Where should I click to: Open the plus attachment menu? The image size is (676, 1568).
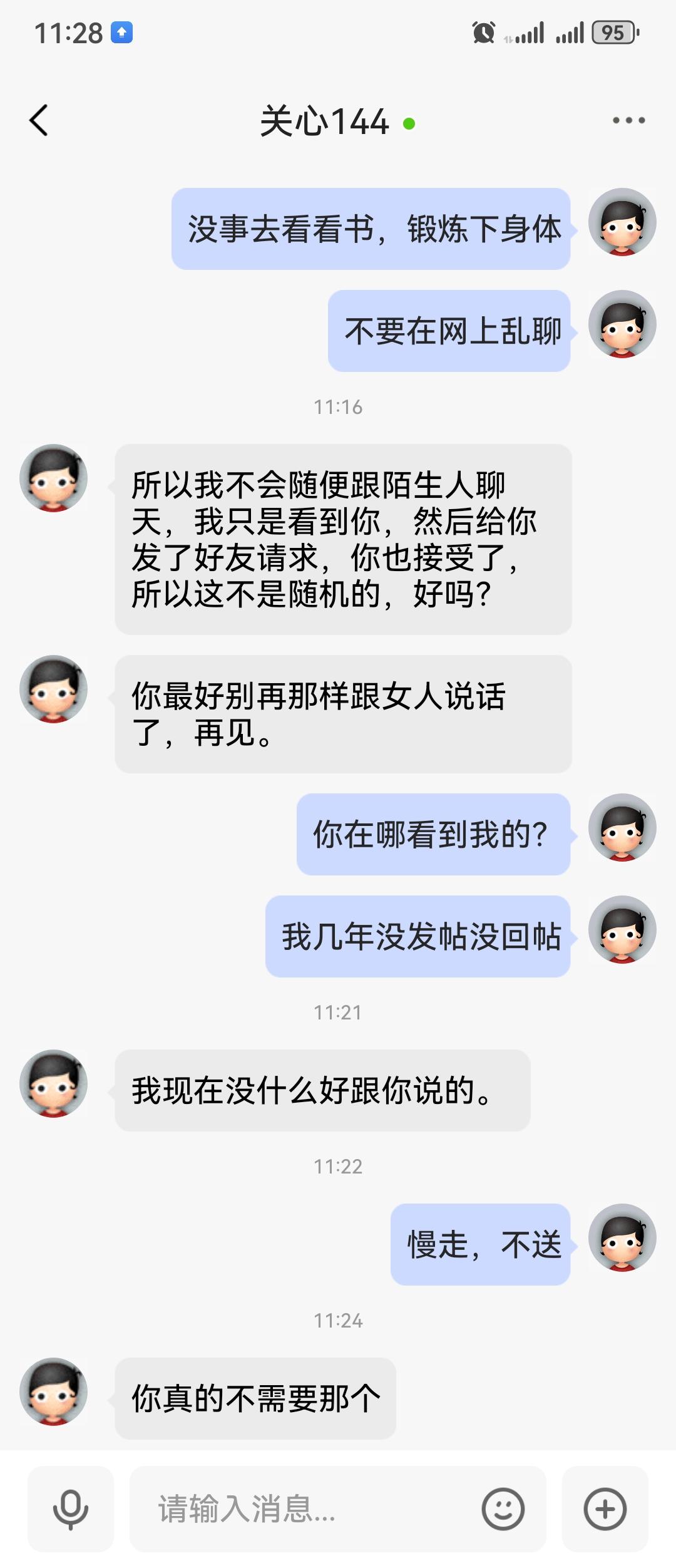(605, 1509)
